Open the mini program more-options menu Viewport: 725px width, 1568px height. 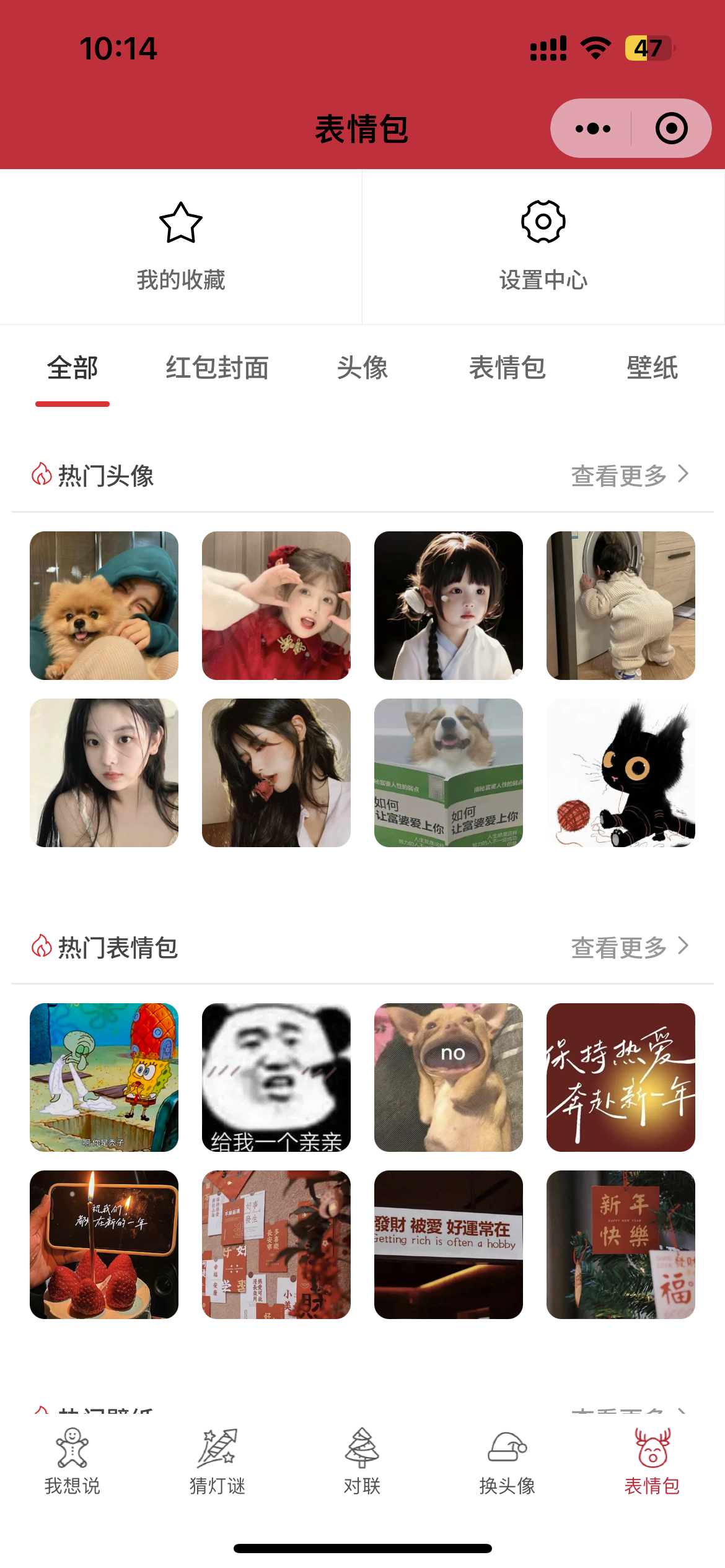(592, 129)
